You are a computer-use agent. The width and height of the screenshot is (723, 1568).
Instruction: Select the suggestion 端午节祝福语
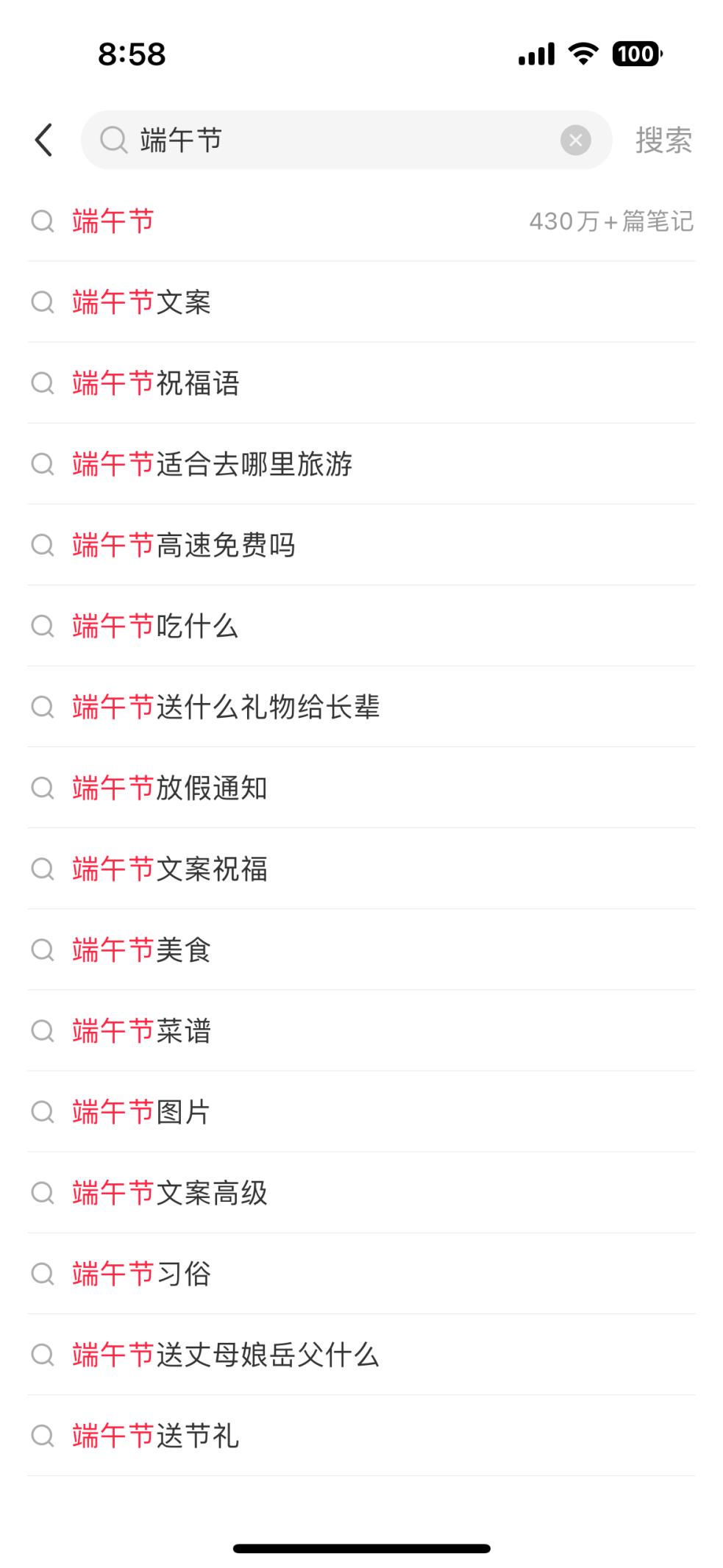click(361, 382)
